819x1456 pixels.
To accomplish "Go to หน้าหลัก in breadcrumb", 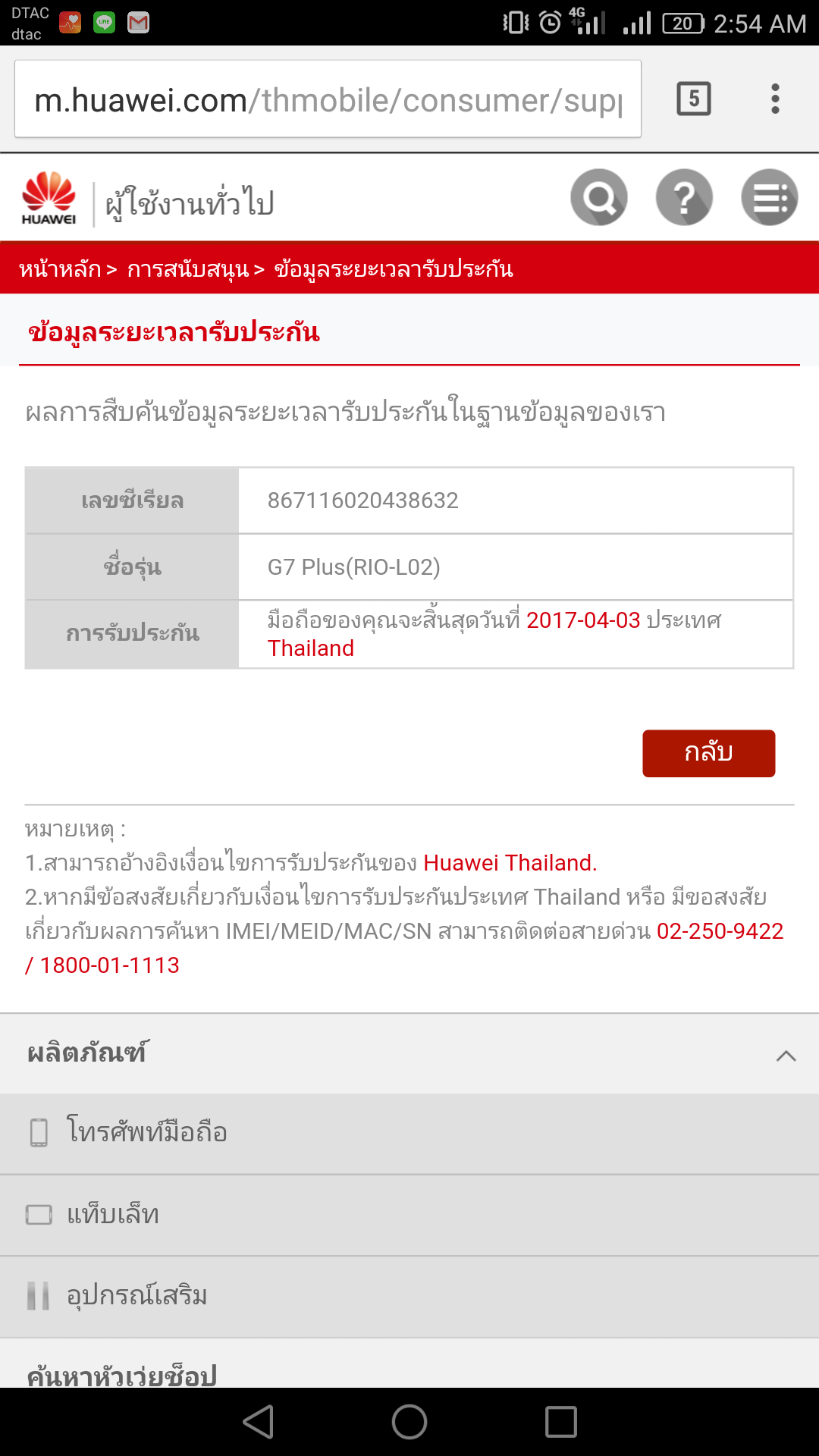I will point(60,269).
